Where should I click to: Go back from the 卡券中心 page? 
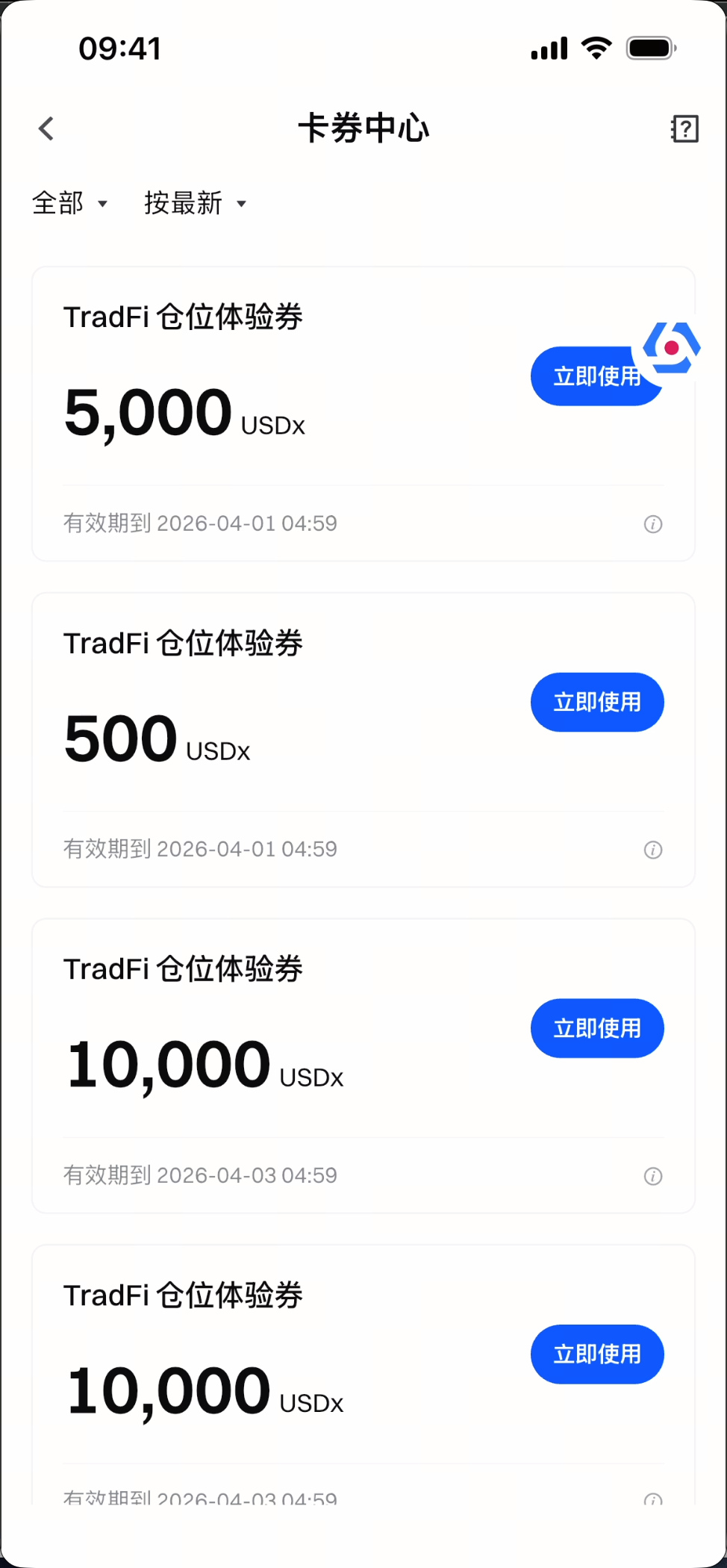point(46,128)
